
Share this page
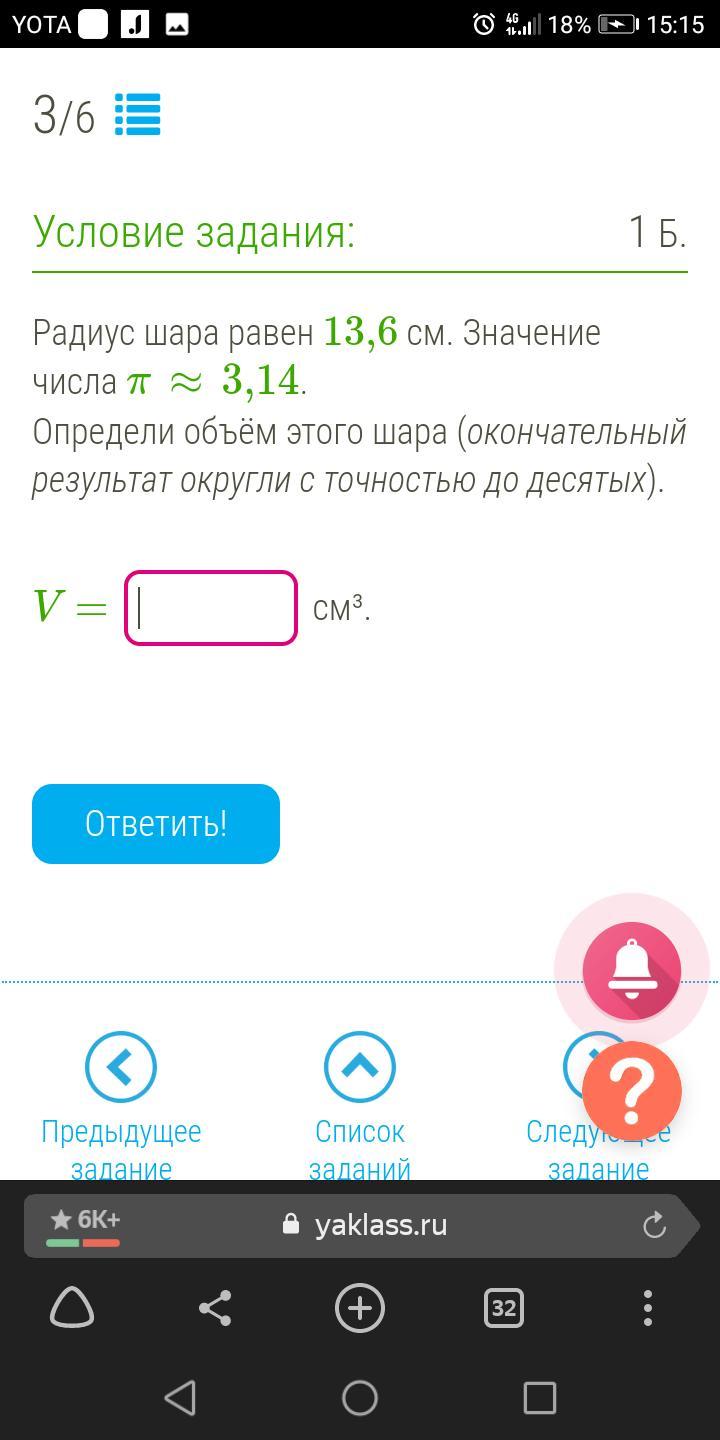point(216,1308)
